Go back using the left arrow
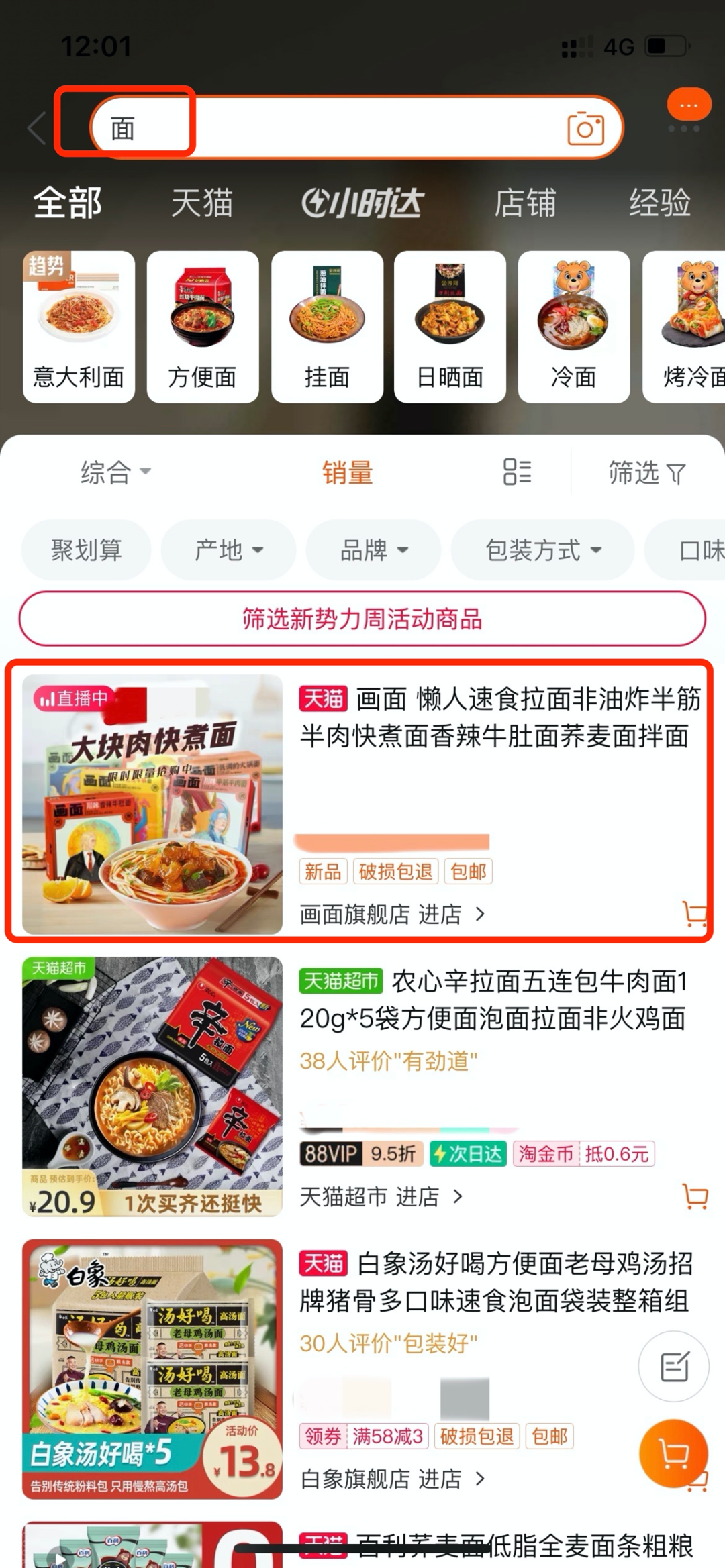Screen dimensions: 725x1568 [x=37, y=127]
